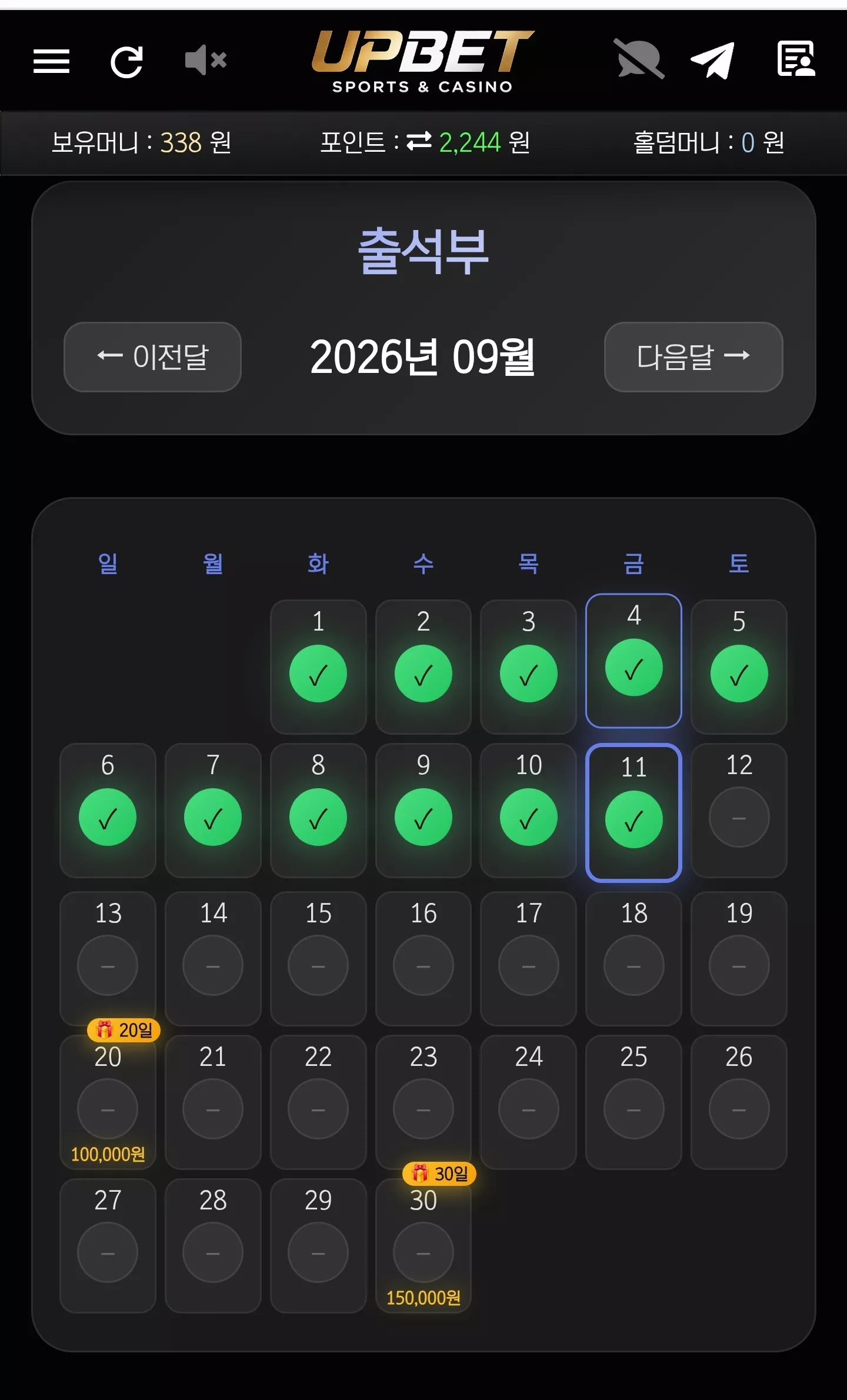The height and width of the screenshot is (1400, 847).
Task: Select day 13 on the calendar
Action: pyautogui.click(x=108, y=958)
